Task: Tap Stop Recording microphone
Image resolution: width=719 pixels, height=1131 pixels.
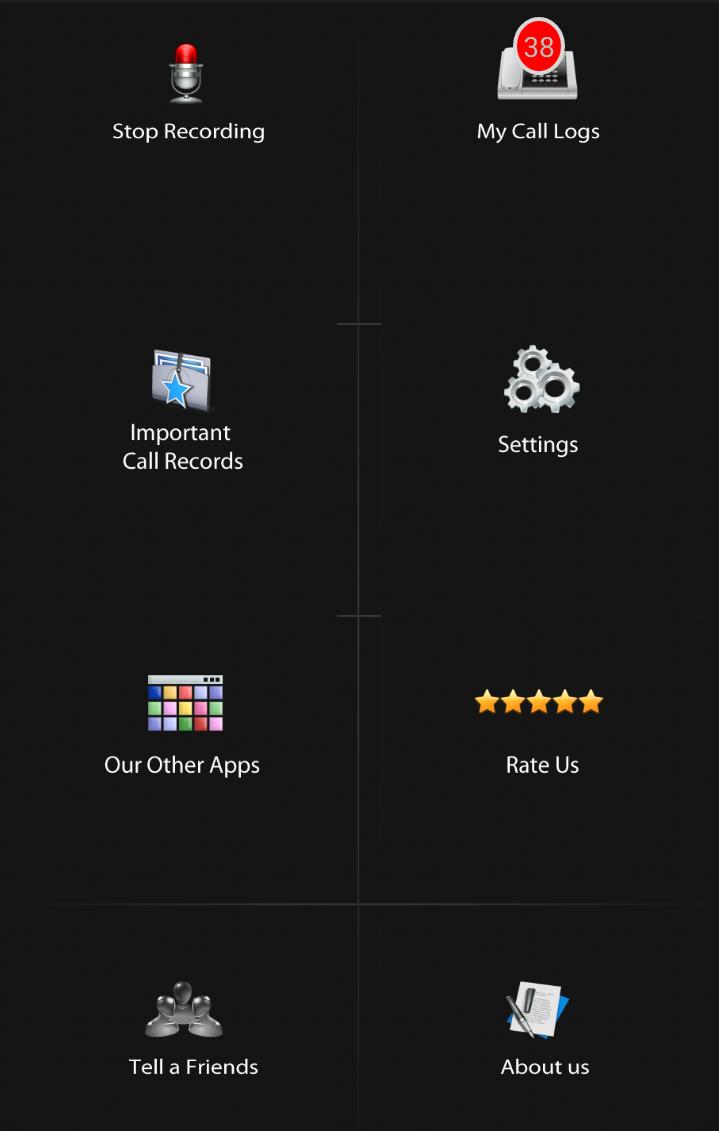Action: [x=186, y=74]
